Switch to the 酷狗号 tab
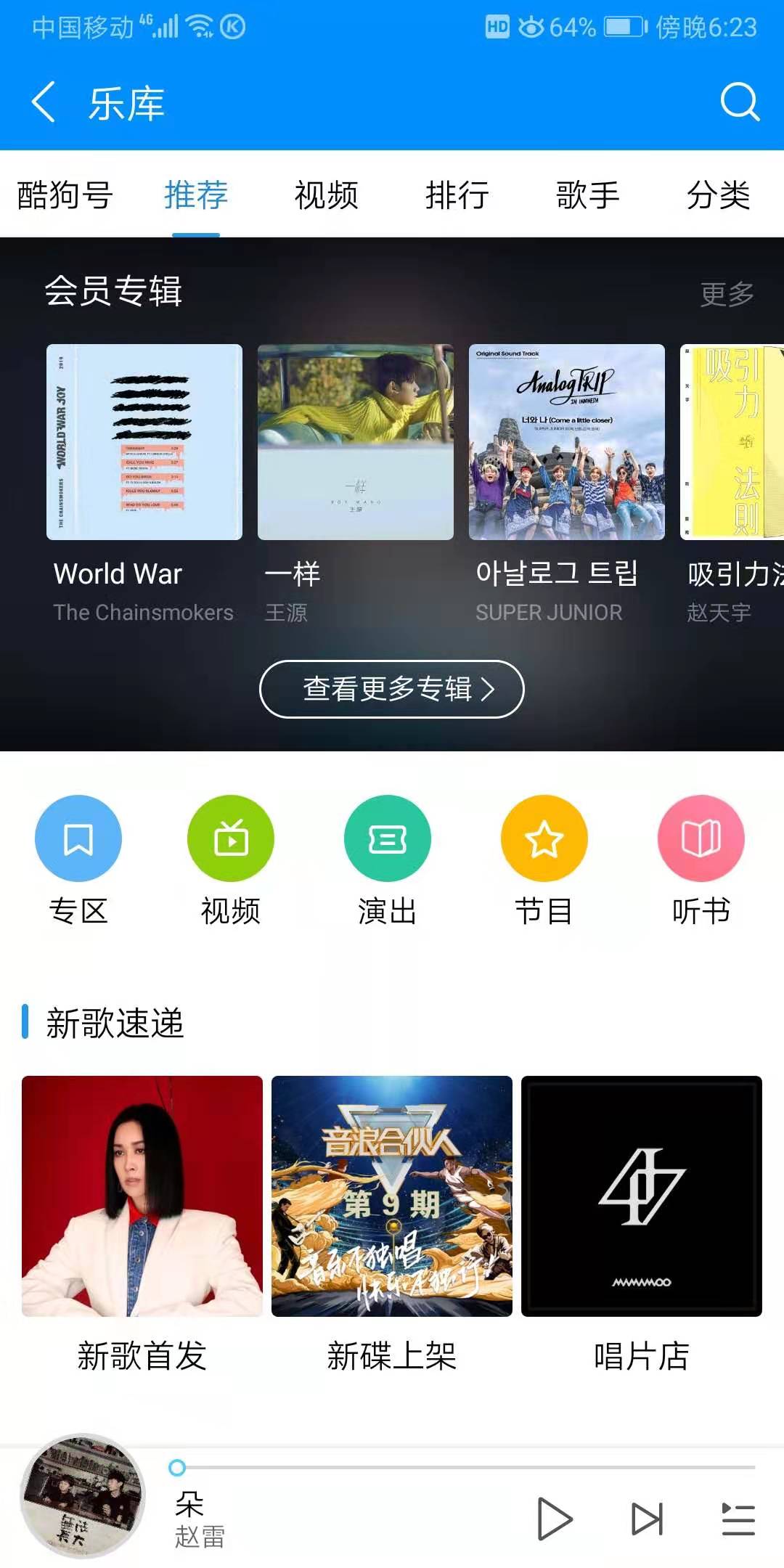Screen dimensions: 784x1568 [x=65, y=195]
